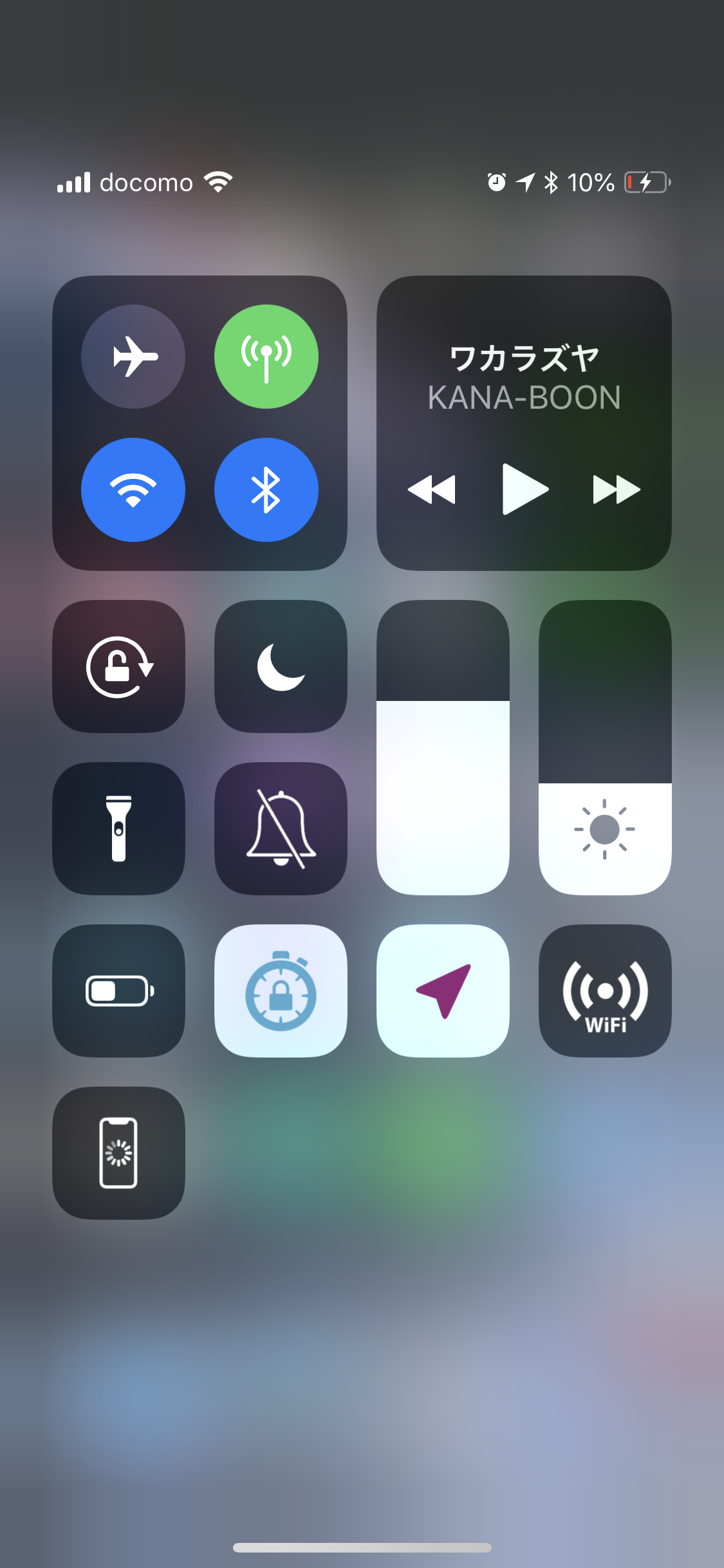Tap the phone screen loading button
Image resolution: width=724 pixels, height=1568 pixels.
tap(119, 1153)
